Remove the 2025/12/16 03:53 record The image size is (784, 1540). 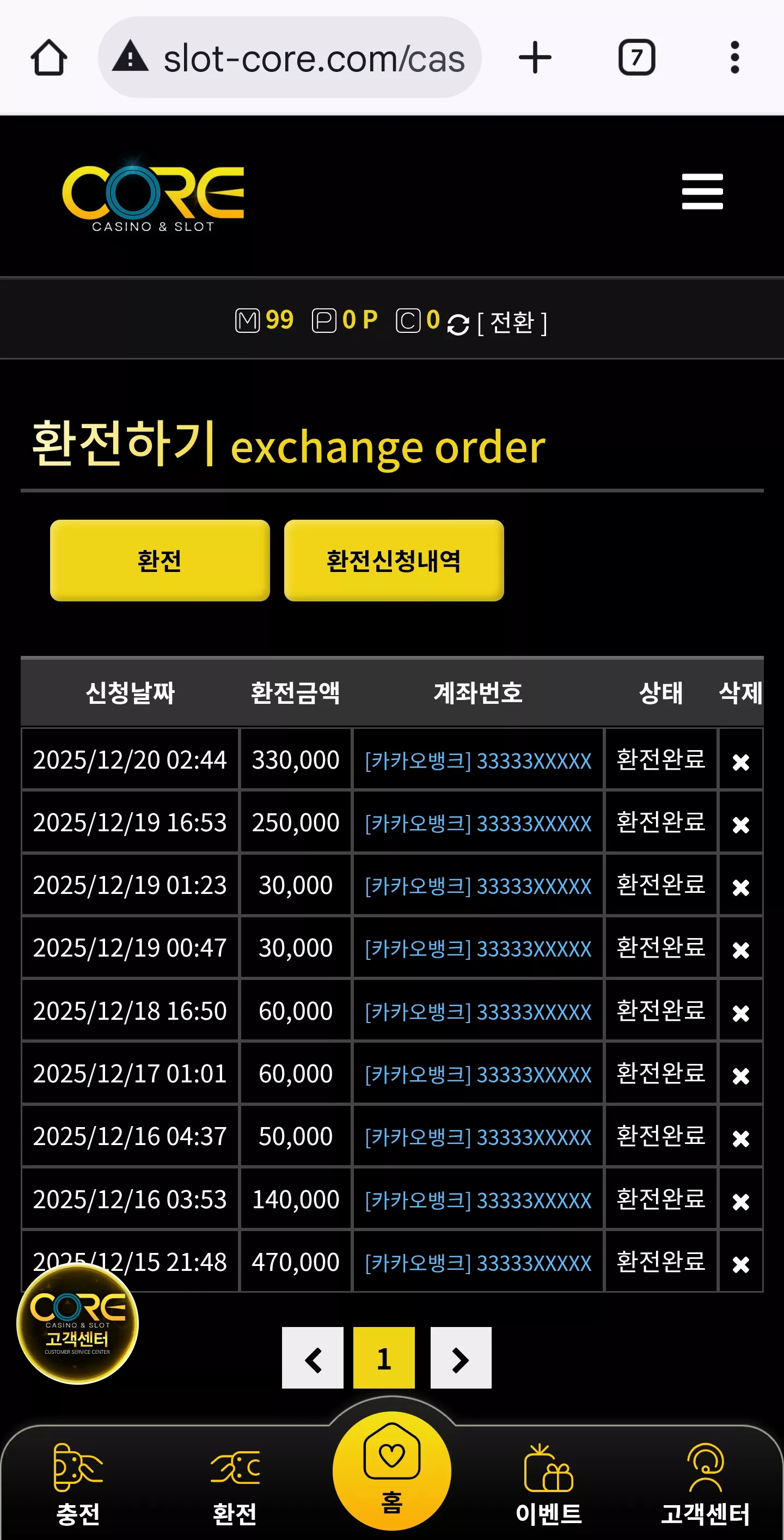coord(740,1201)
